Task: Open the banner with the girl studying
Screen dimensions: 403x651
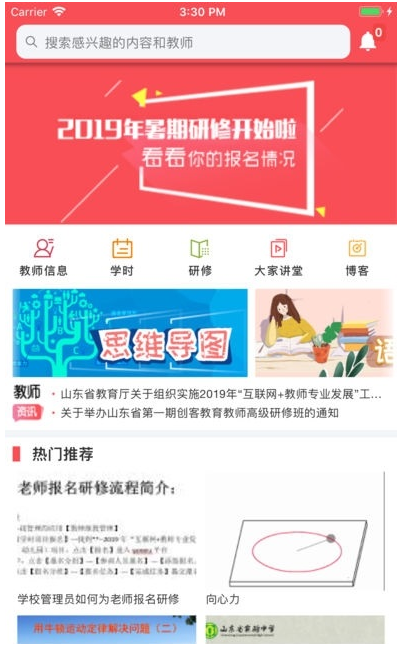Action: (324, 333)
